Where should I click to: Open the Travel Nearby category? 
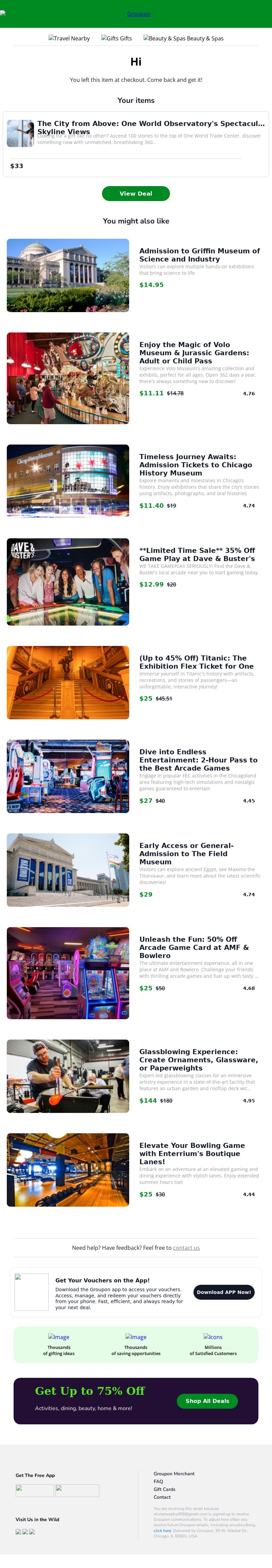coord(69,38)
